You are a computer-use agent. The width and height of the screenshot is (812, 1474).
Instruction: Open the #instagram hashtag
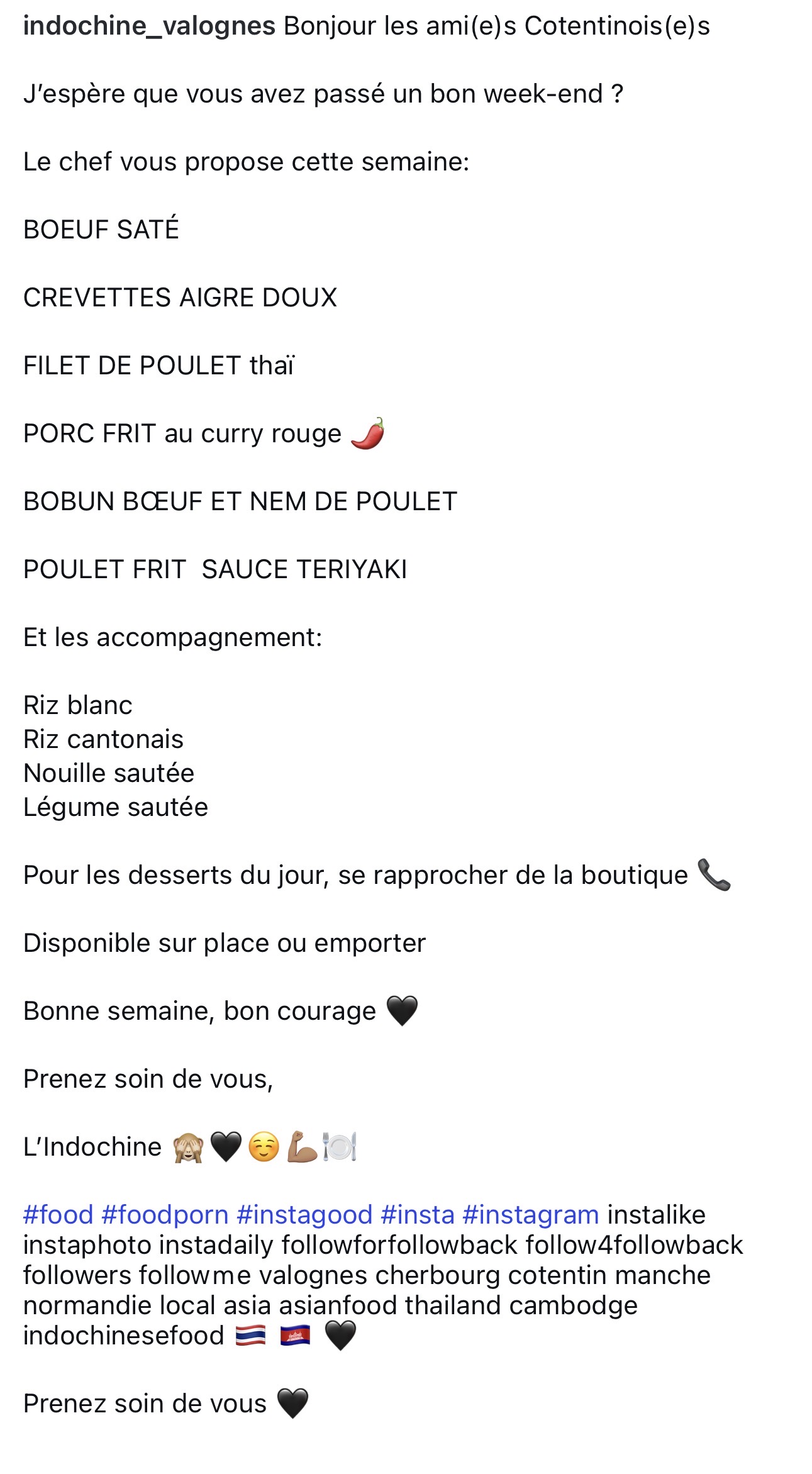530,1215
